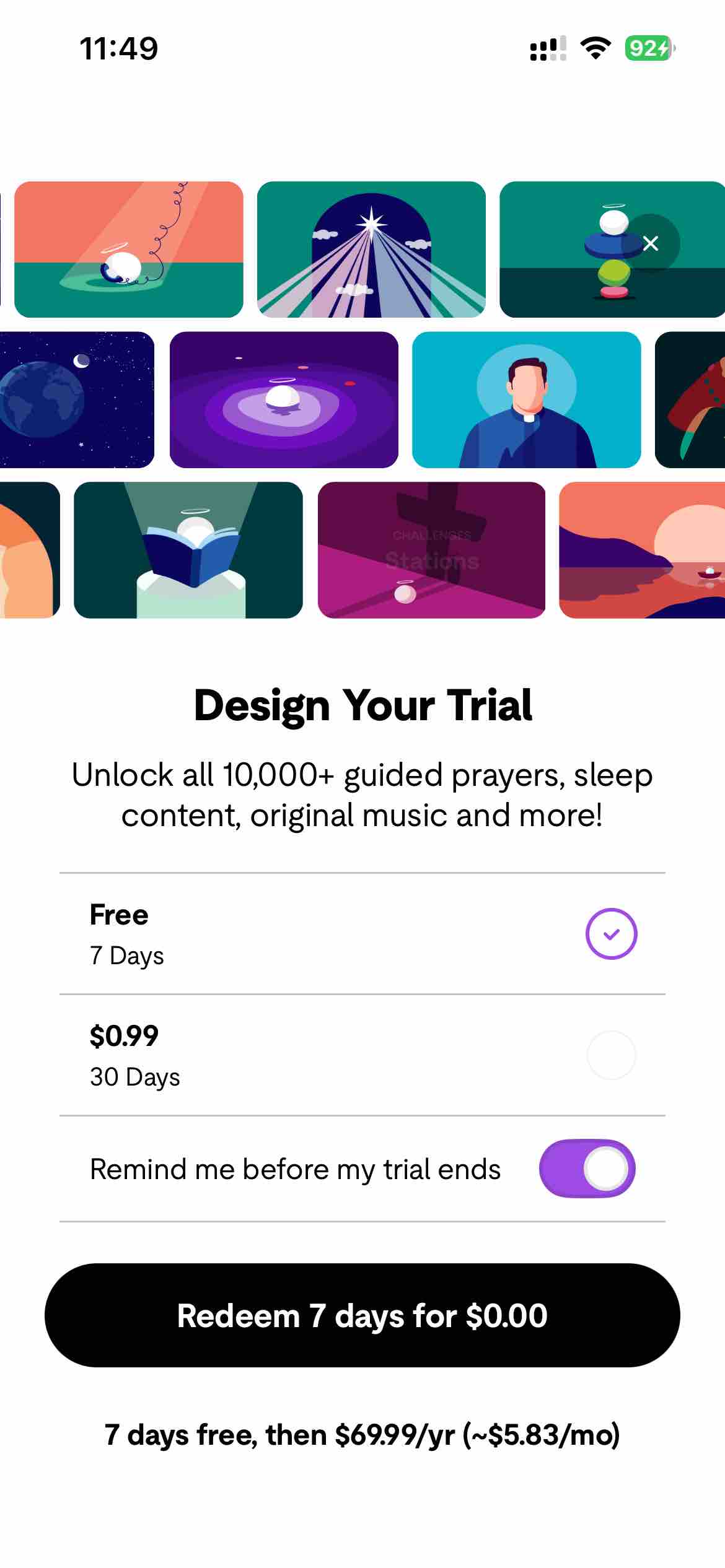Tap the purple checkmark next to Free
Viewport: 725px width, 1568px height.
coord(611,933)
